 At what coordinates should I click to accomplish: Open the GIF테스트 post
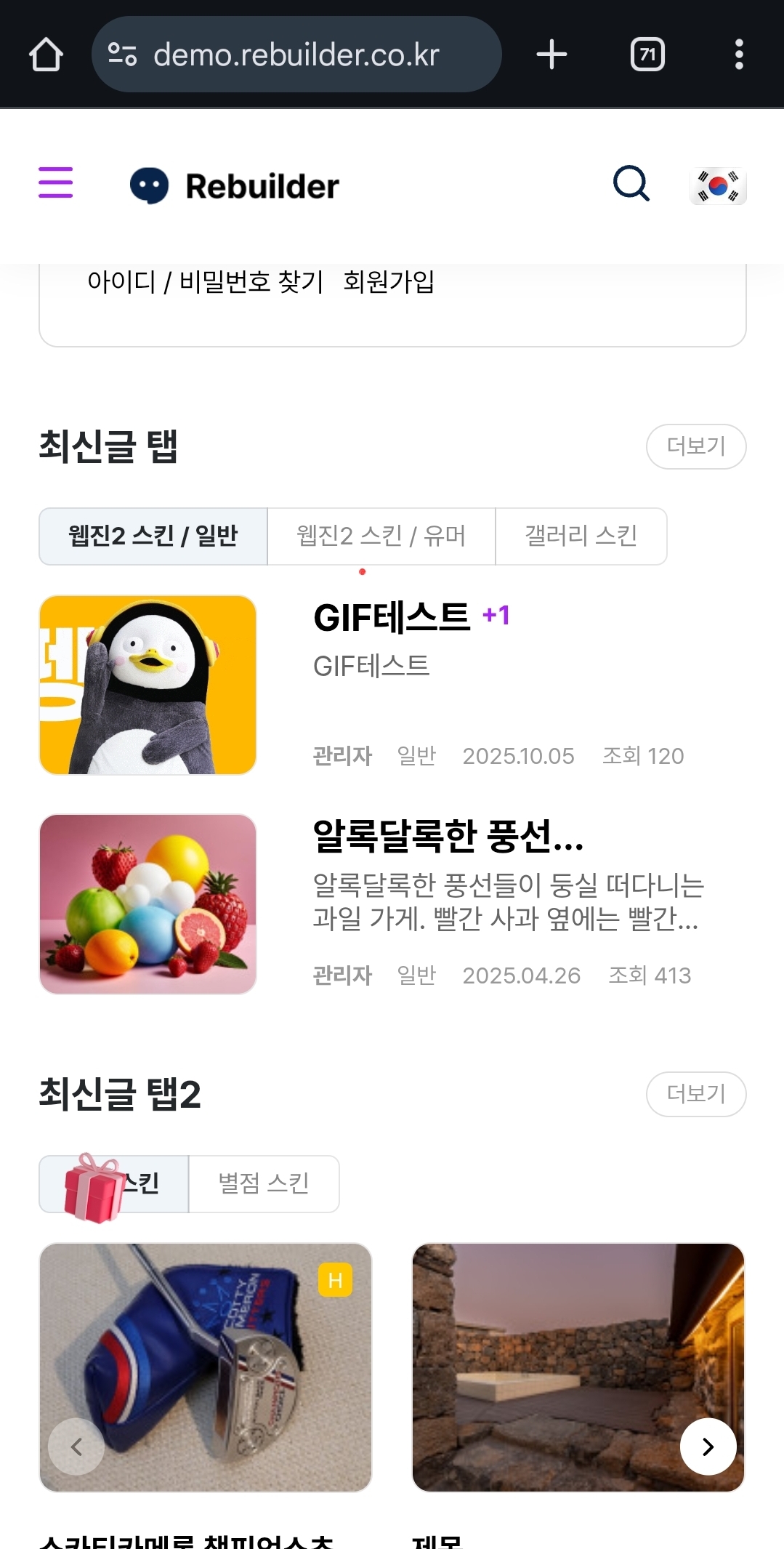coord(392,618)
